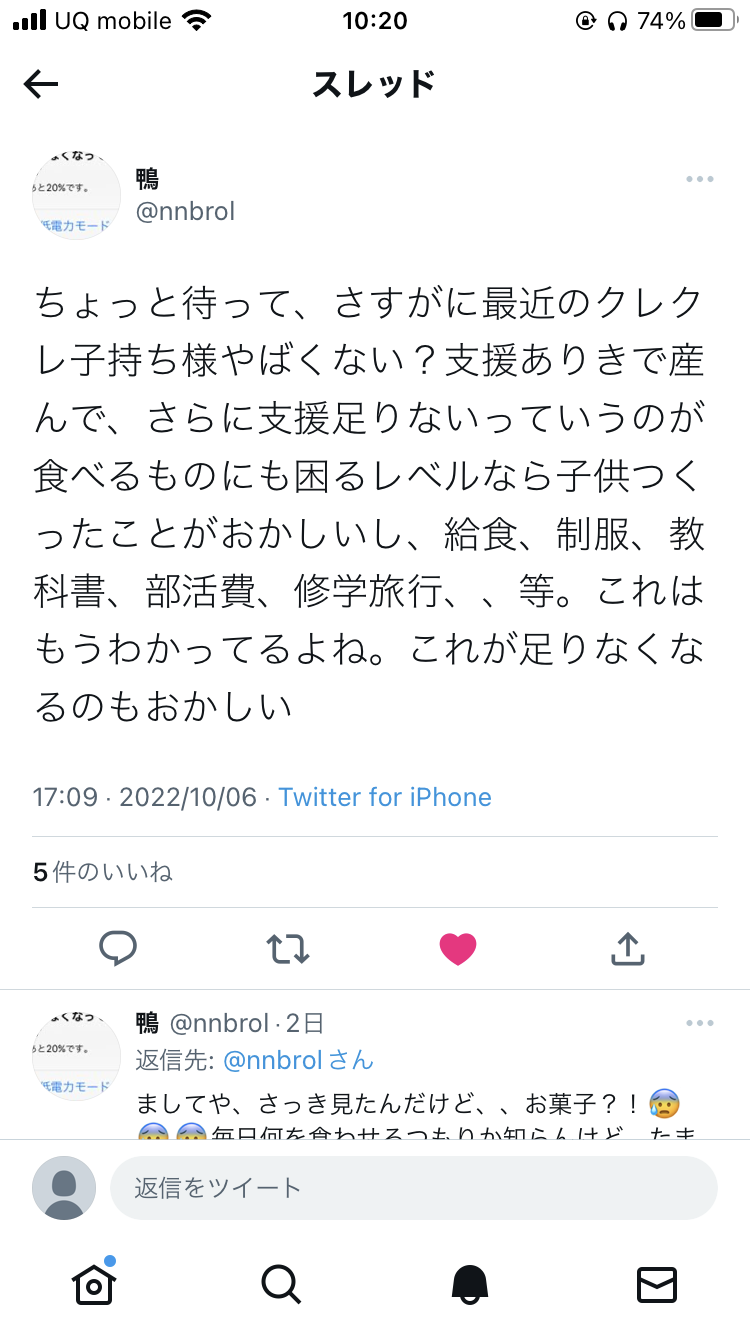View who liked via 5件のいいね
This screenshot has height=1334, width=750.
[103, 872]
